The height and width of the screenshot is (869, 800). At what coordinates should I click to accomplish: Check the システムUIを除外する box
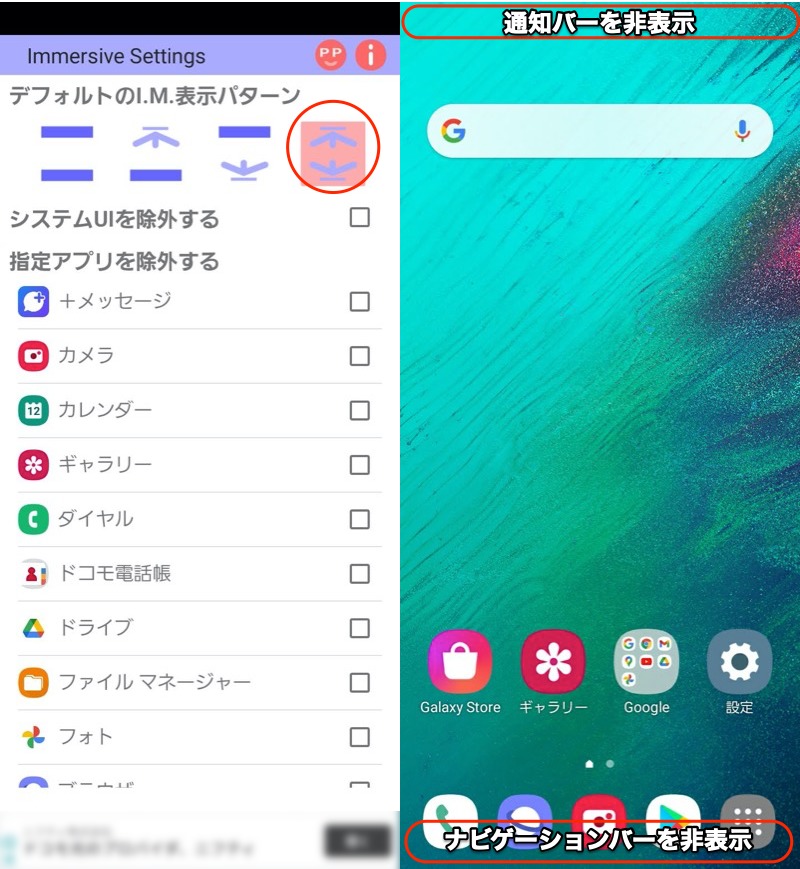(x=360, y=217)
